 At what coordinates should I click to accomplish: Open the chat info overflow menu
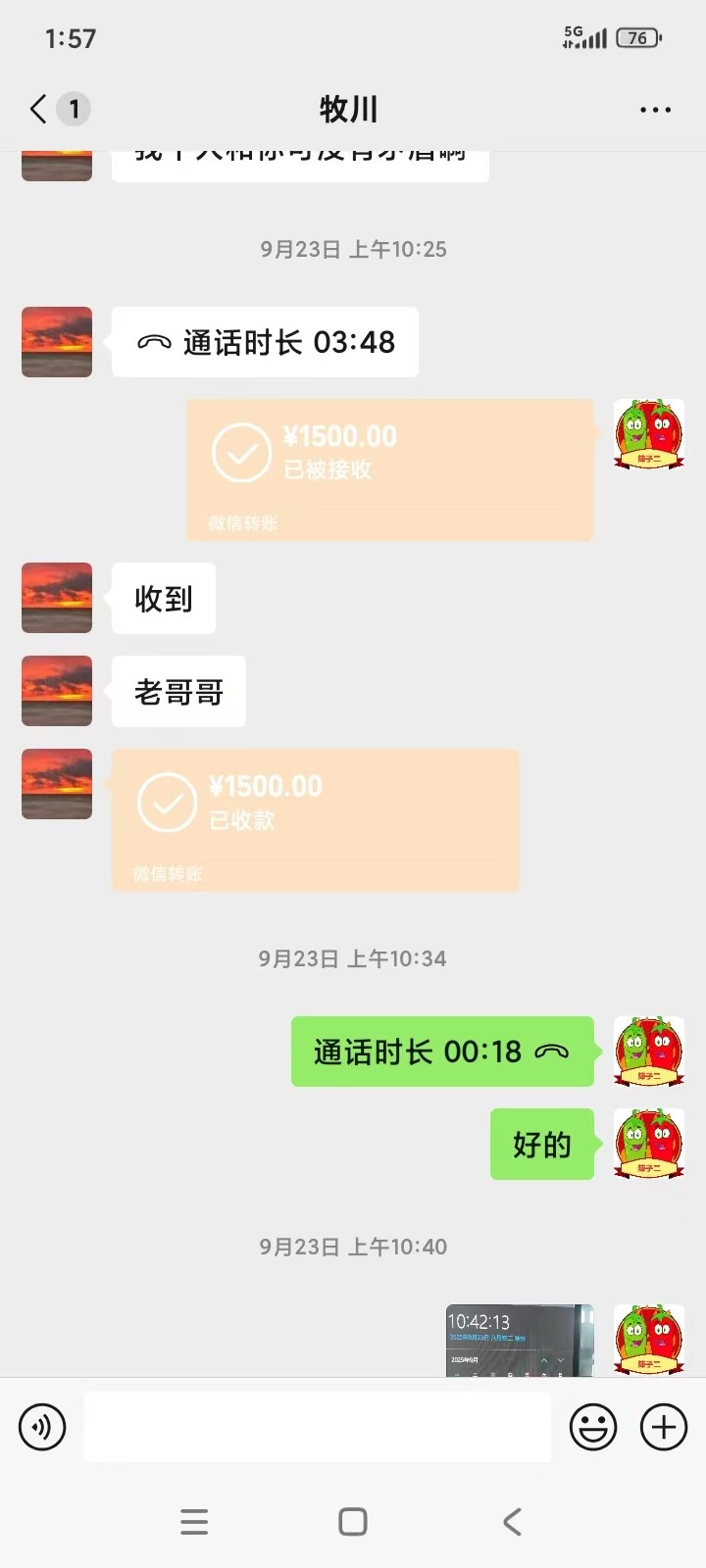click(x=655, y=110)
